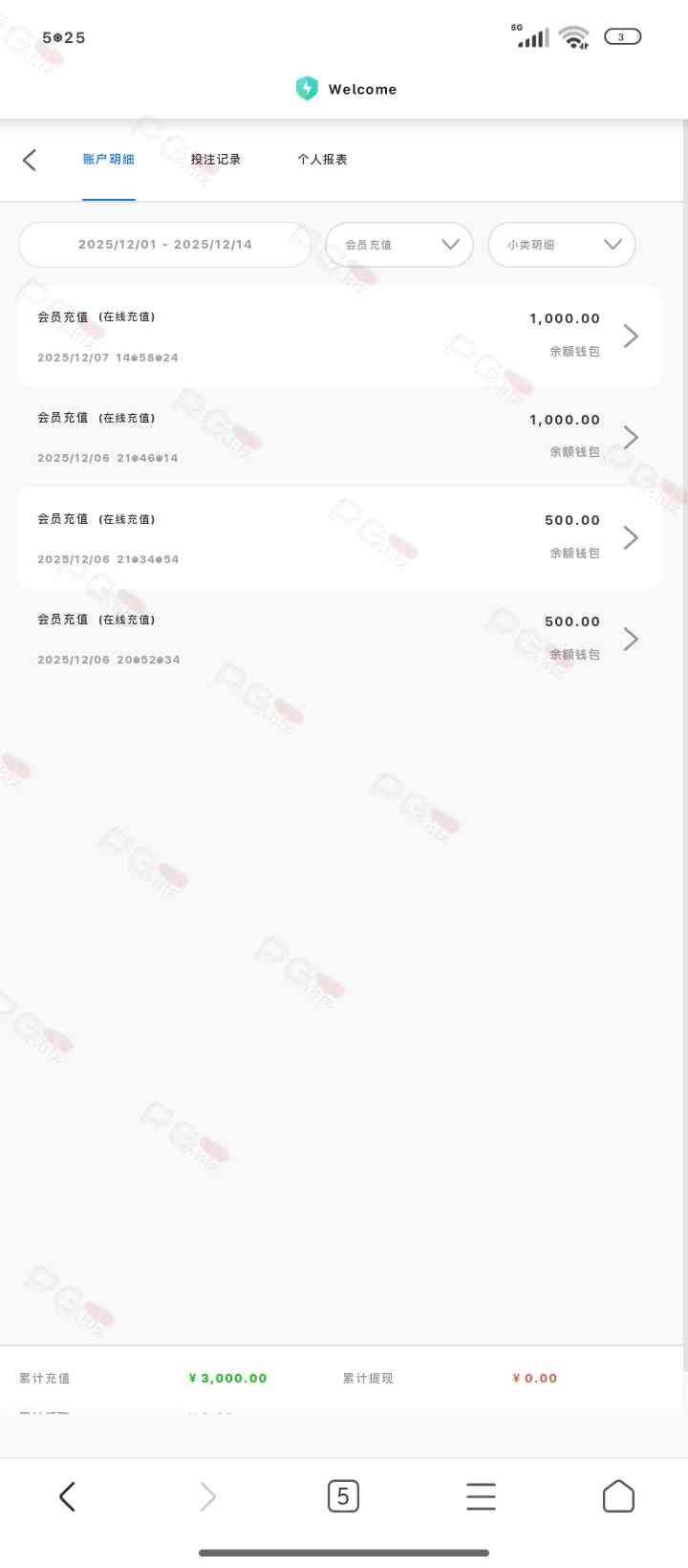Open the recharge record from 2025/12/07 14:58:24
Viewport: 688px width, 1568px height.
pos(339,337)
